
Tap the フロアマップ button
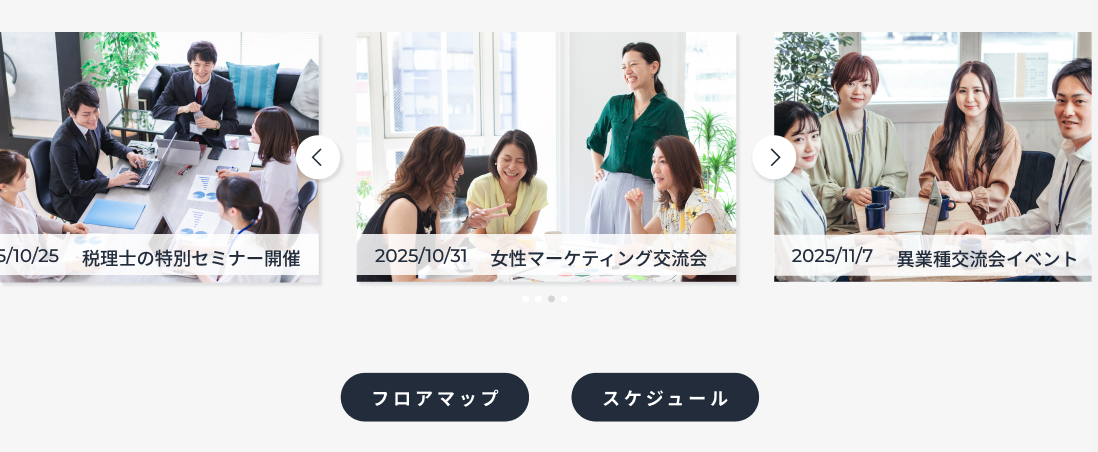[x=434, y=397]
